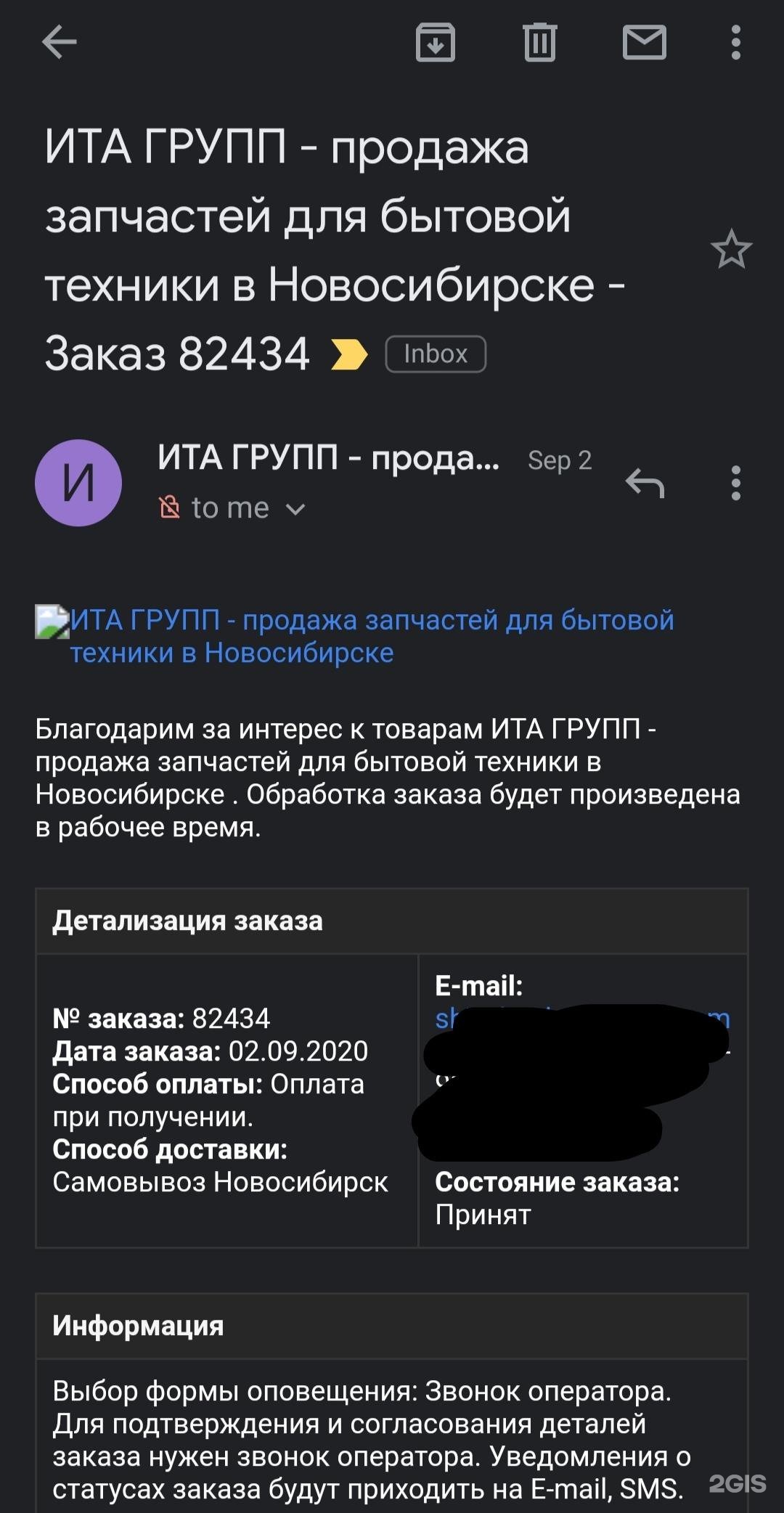Tap the Inbox label chip
Image resolution: width=784 pixels, height=1513 pixels.
tap(435, 354)
